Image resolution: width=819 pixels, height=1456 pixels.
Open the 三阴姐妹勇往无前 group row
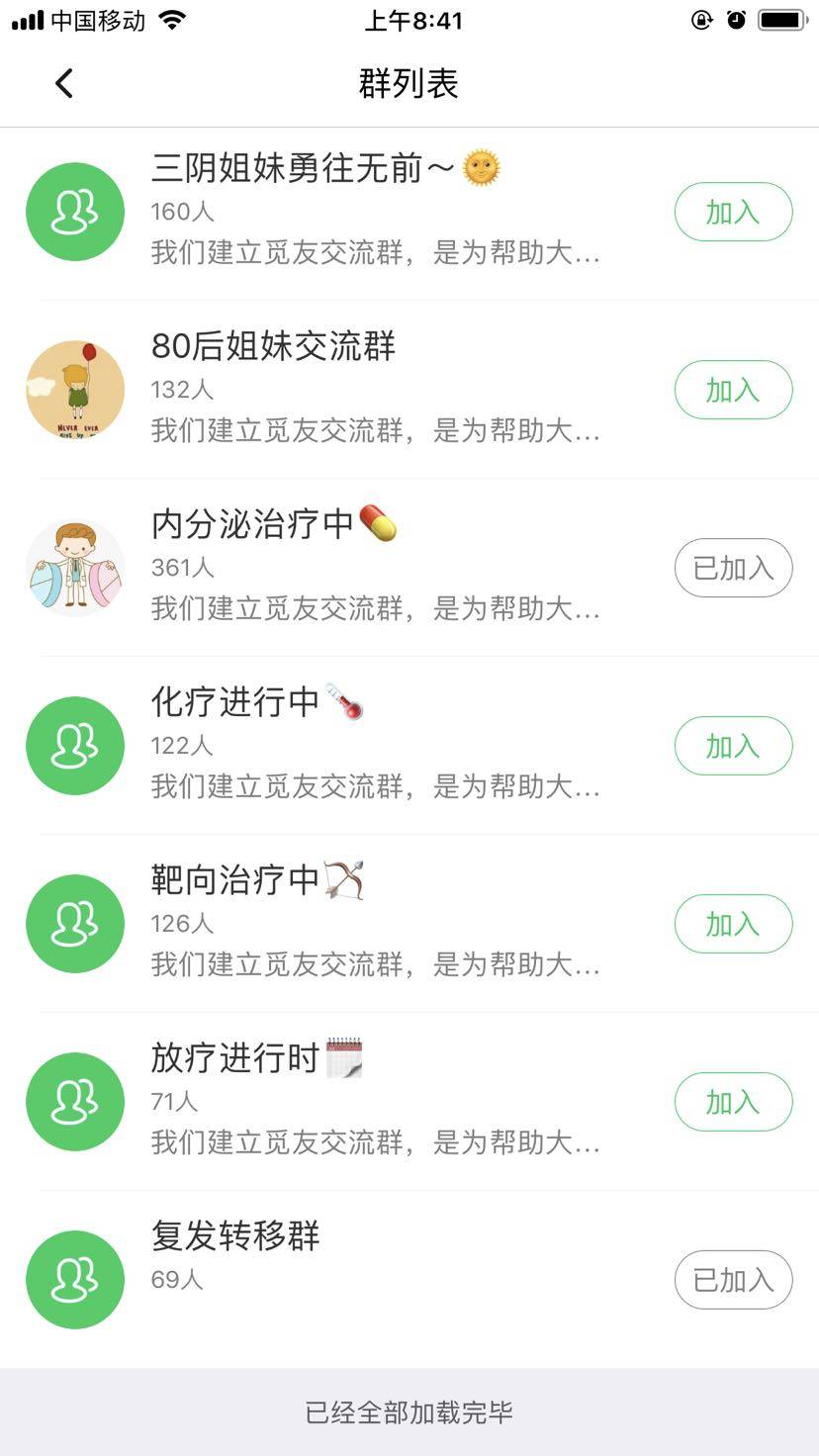(x=376, y=212)
